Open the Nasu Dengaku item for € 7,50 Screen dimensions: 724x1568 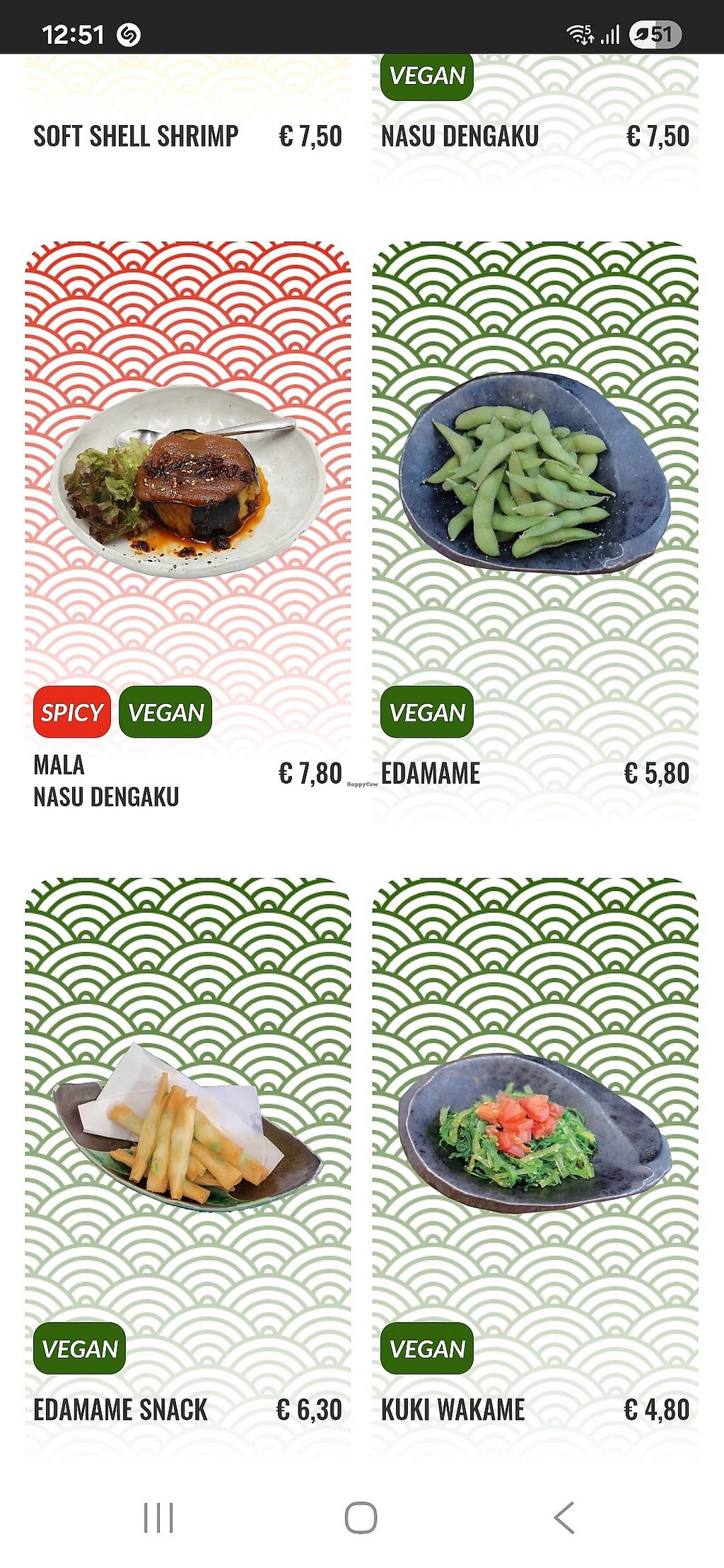[x=535, y=136]
